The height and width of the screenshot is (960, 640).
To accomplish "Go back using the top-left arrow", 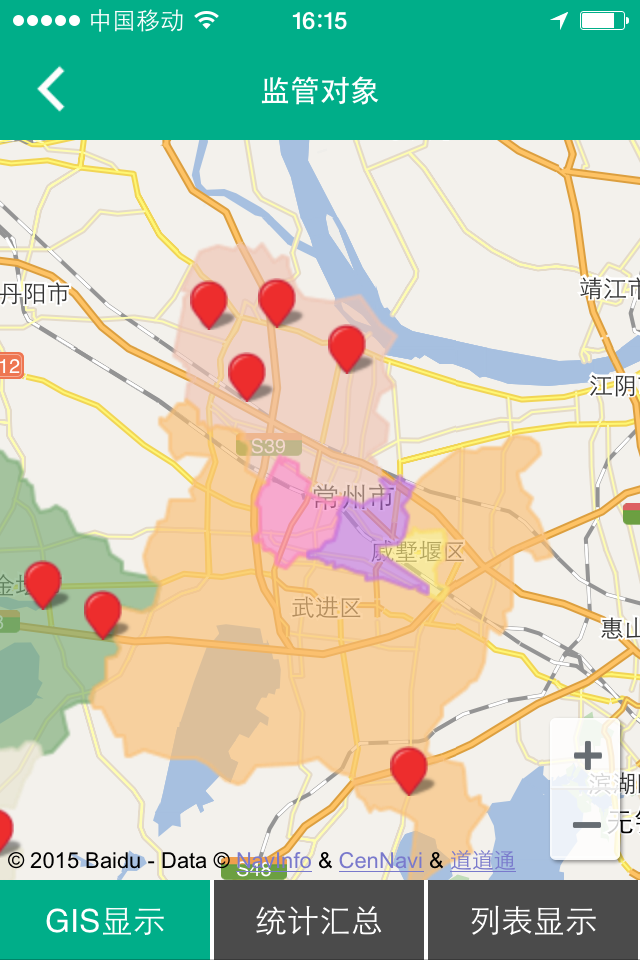I will point(52,90).
